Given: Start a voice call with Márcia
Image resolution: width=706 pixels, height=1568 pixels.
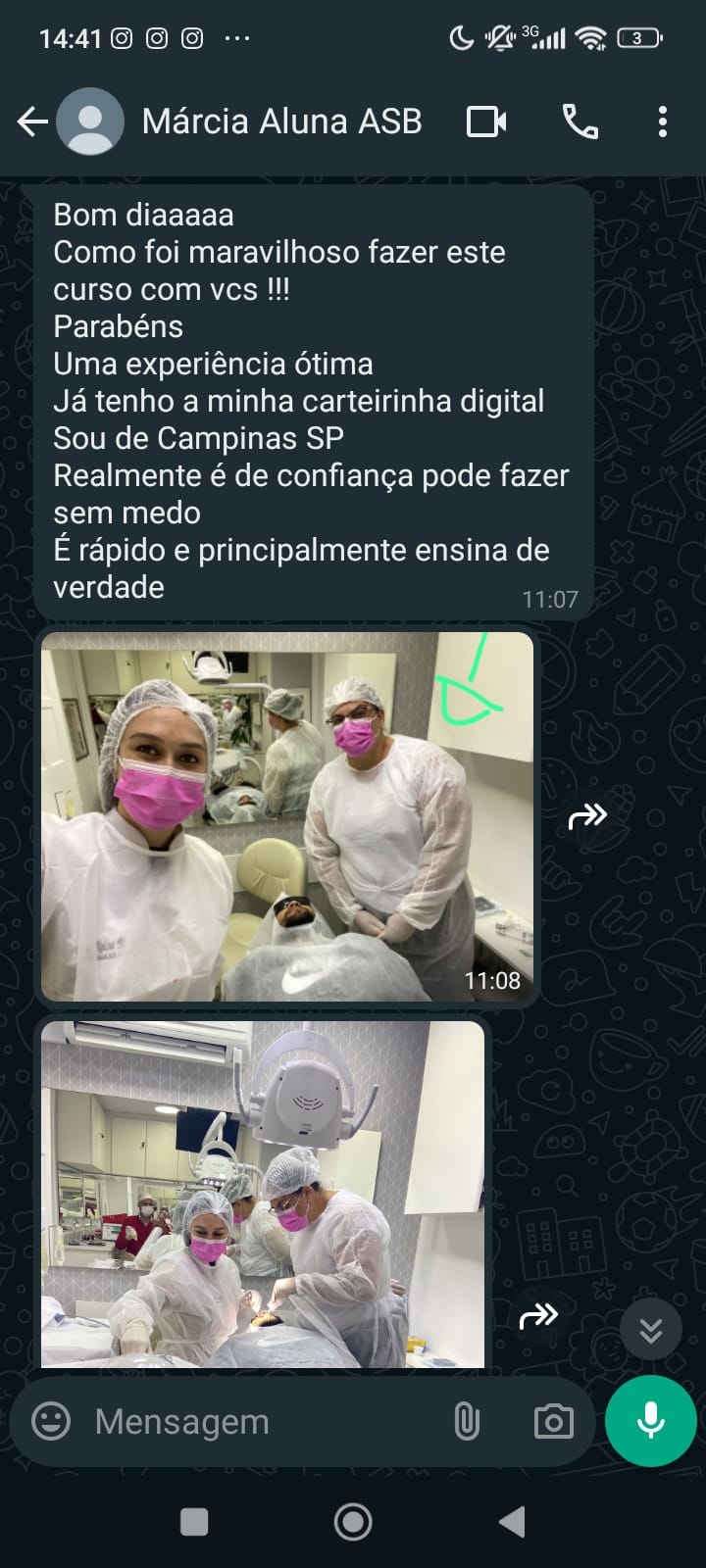Looking at the screenshot, I should click(580, 122).
